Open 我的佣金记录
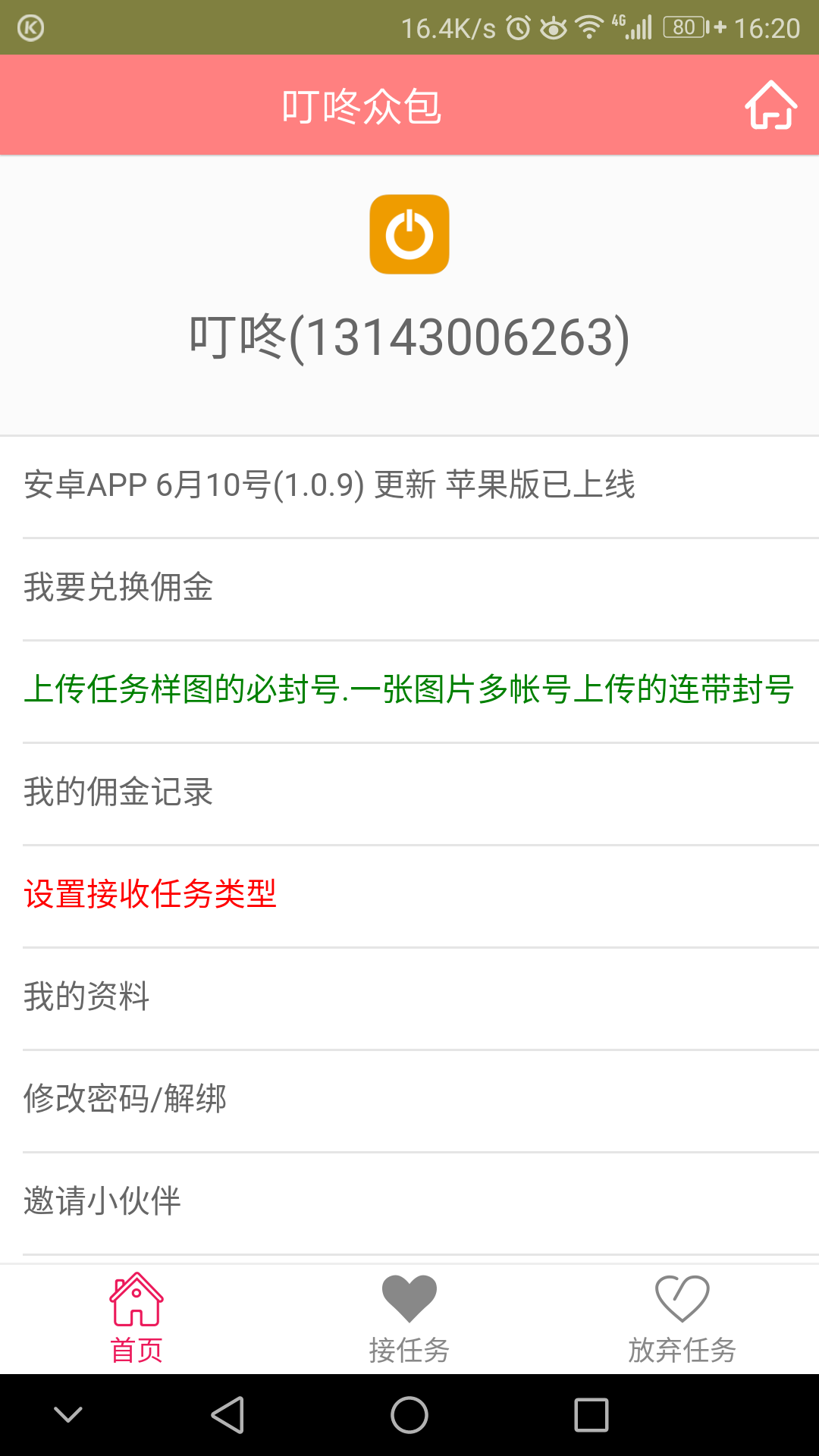The image size is (819, 1456). tap(409, 792)
